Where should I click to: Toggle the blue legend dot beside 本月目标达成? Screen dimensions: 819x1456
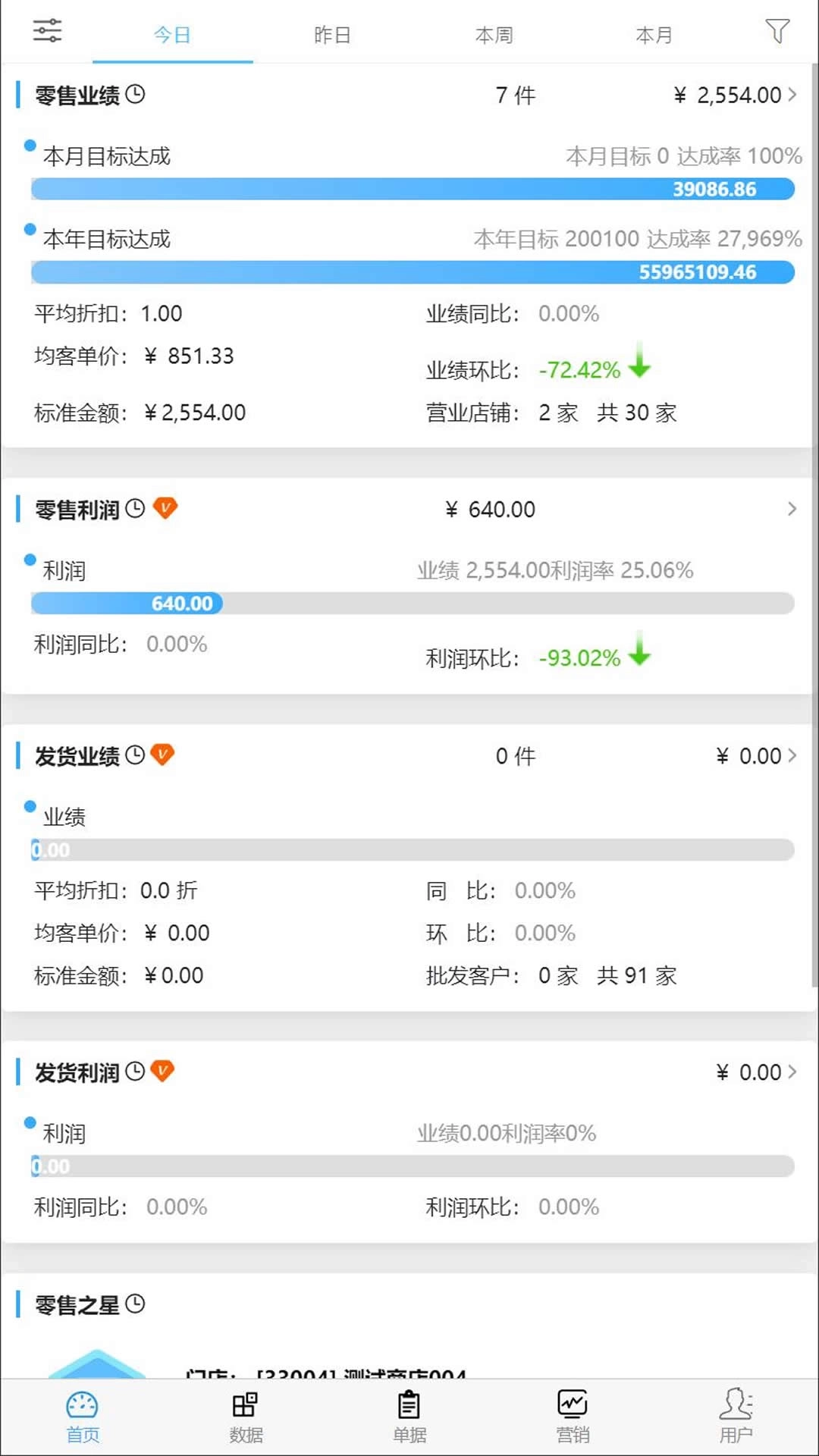[30, 144]
